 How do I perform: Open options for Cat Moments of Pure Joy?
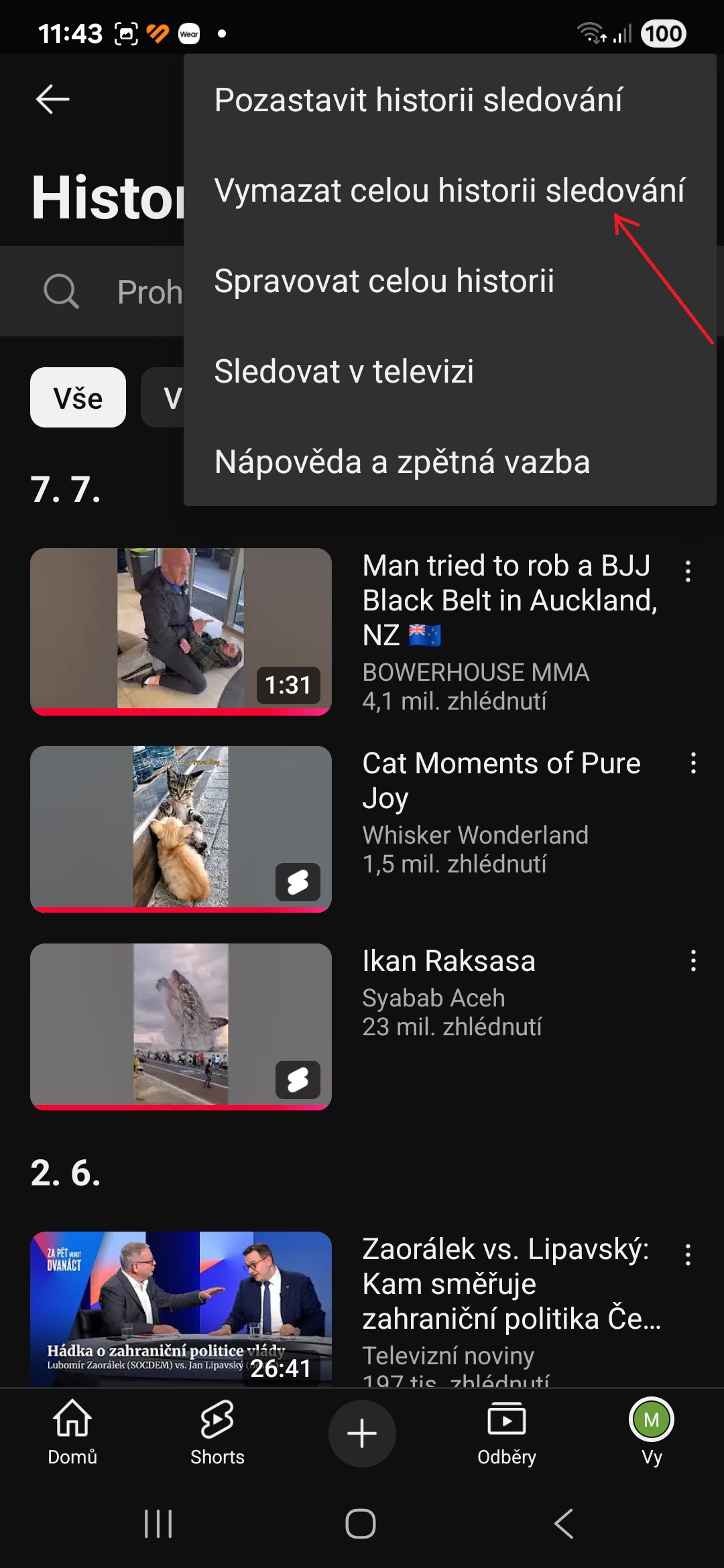coord(693,763)
